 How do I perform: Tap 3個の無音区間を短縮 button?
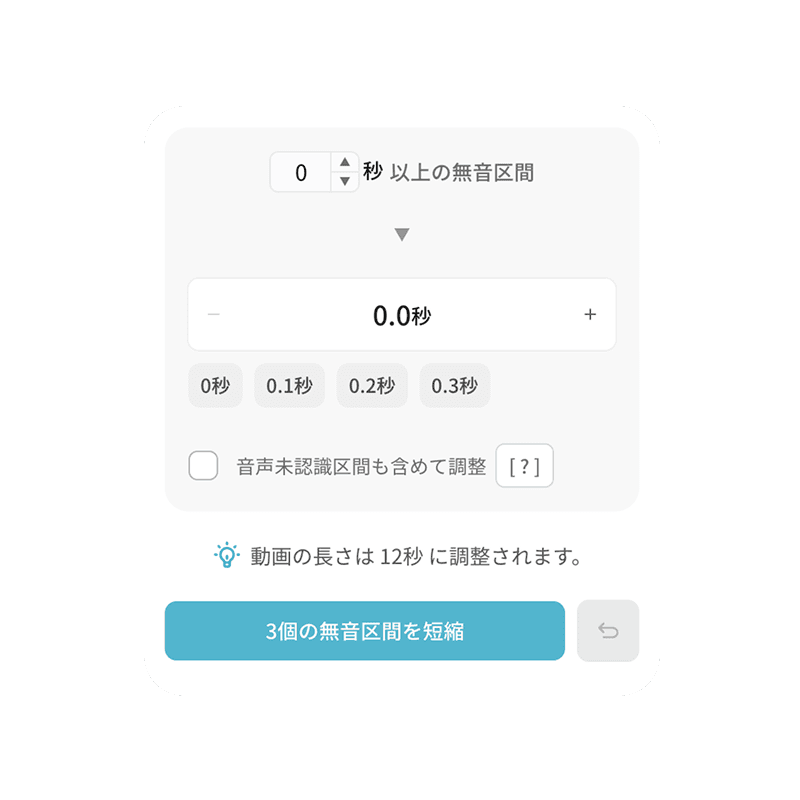click(x=365, y=631)
